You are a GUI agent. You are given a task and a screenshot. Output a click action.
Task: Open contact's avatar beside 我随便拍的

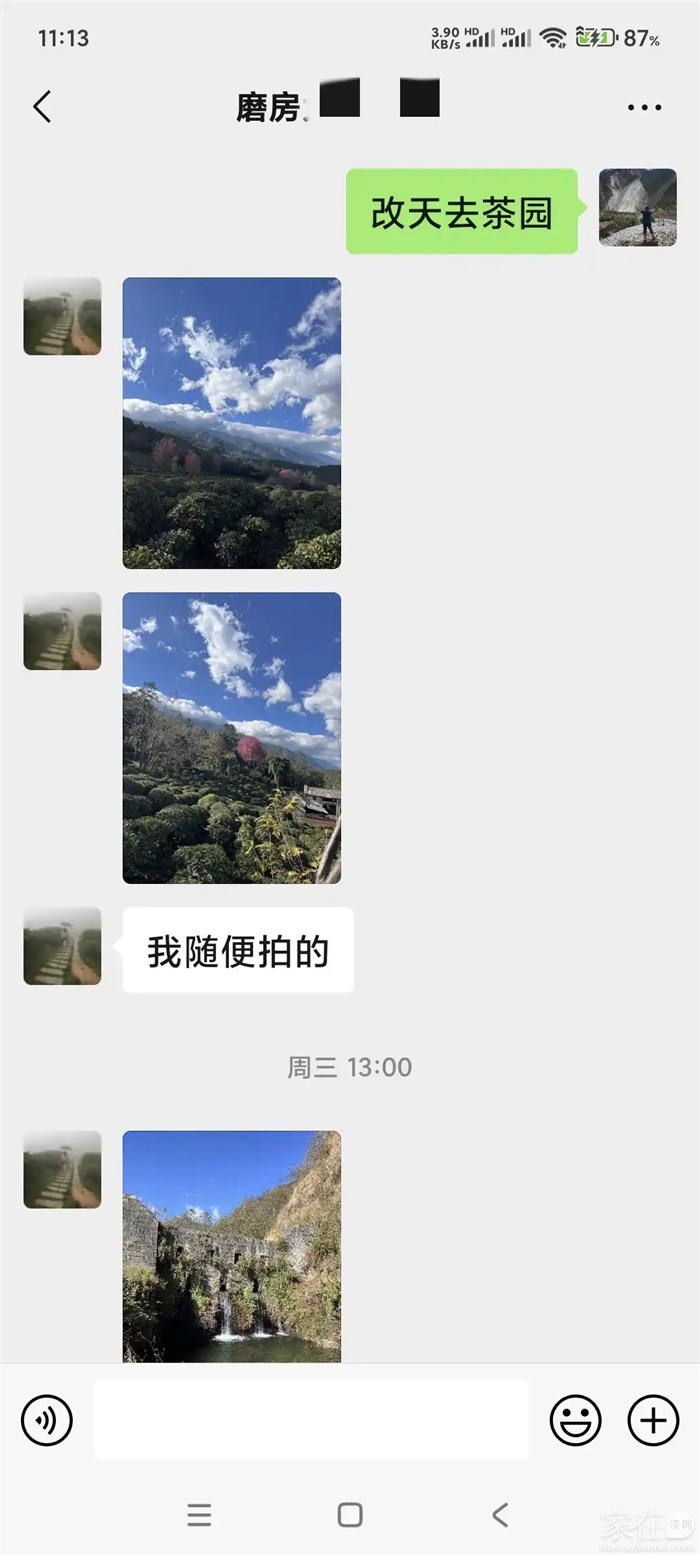(x=63, y=946)
